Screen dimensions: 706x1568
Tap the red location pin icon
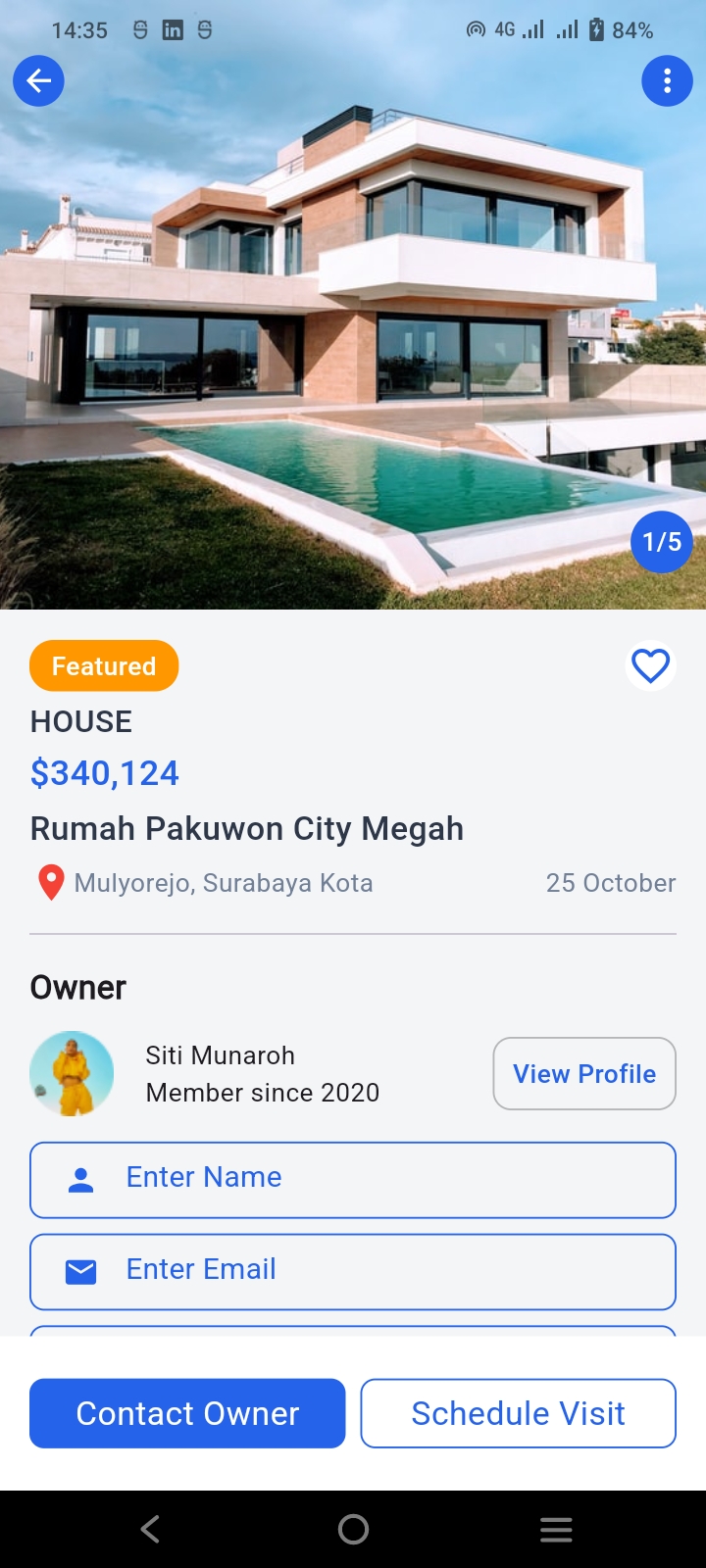(50, 882)
